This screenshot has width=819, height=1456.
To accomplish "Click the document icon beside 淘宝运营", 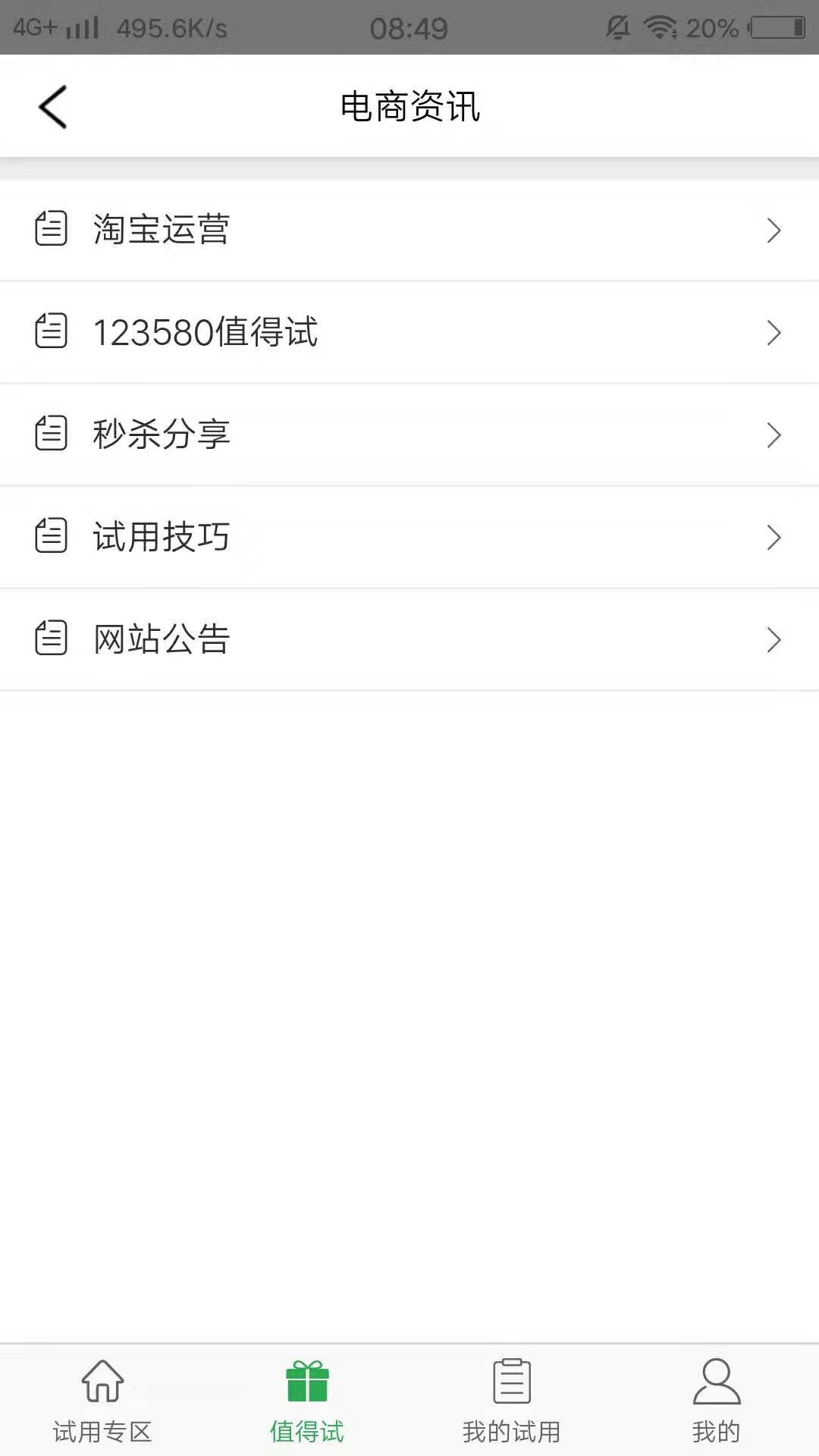I will 50,229.
